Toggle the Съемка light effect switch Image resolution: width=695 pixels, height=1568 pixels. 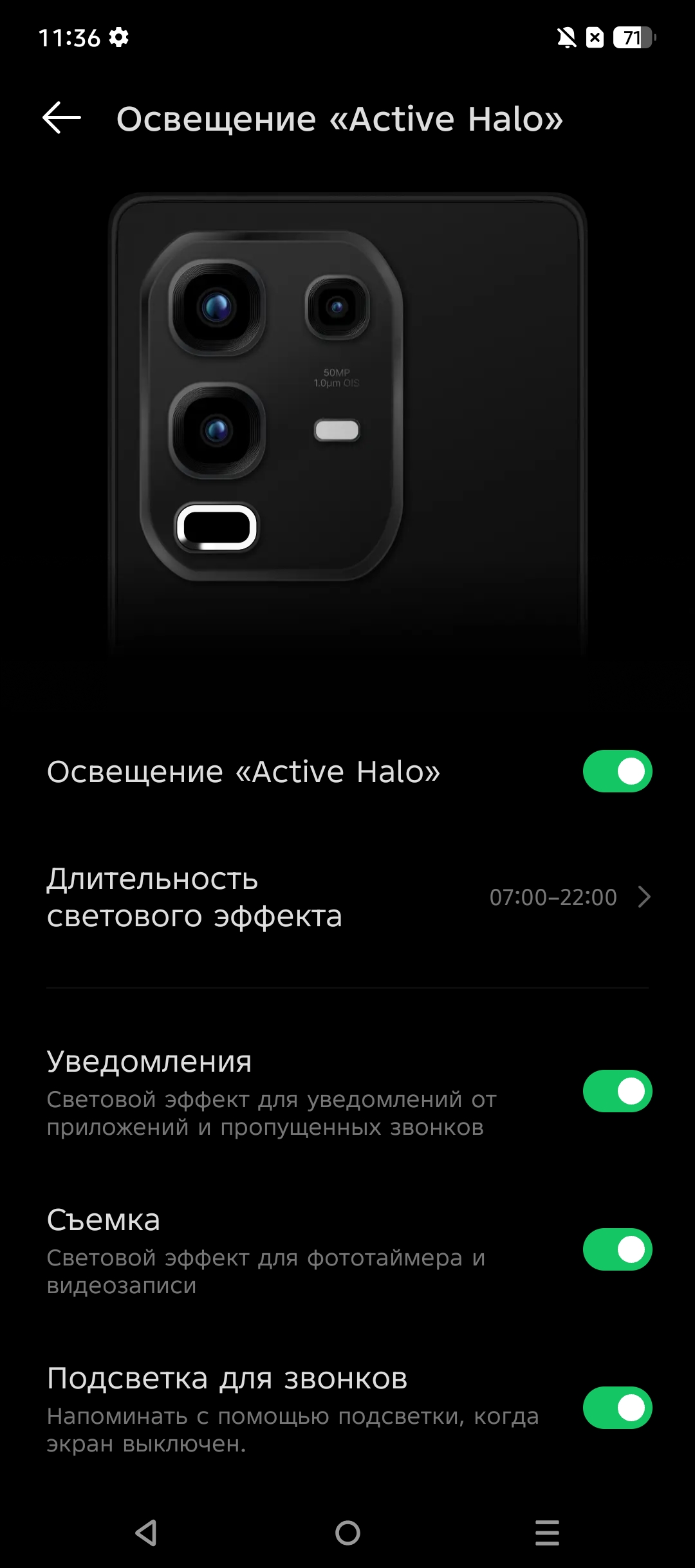[617, 1249]
